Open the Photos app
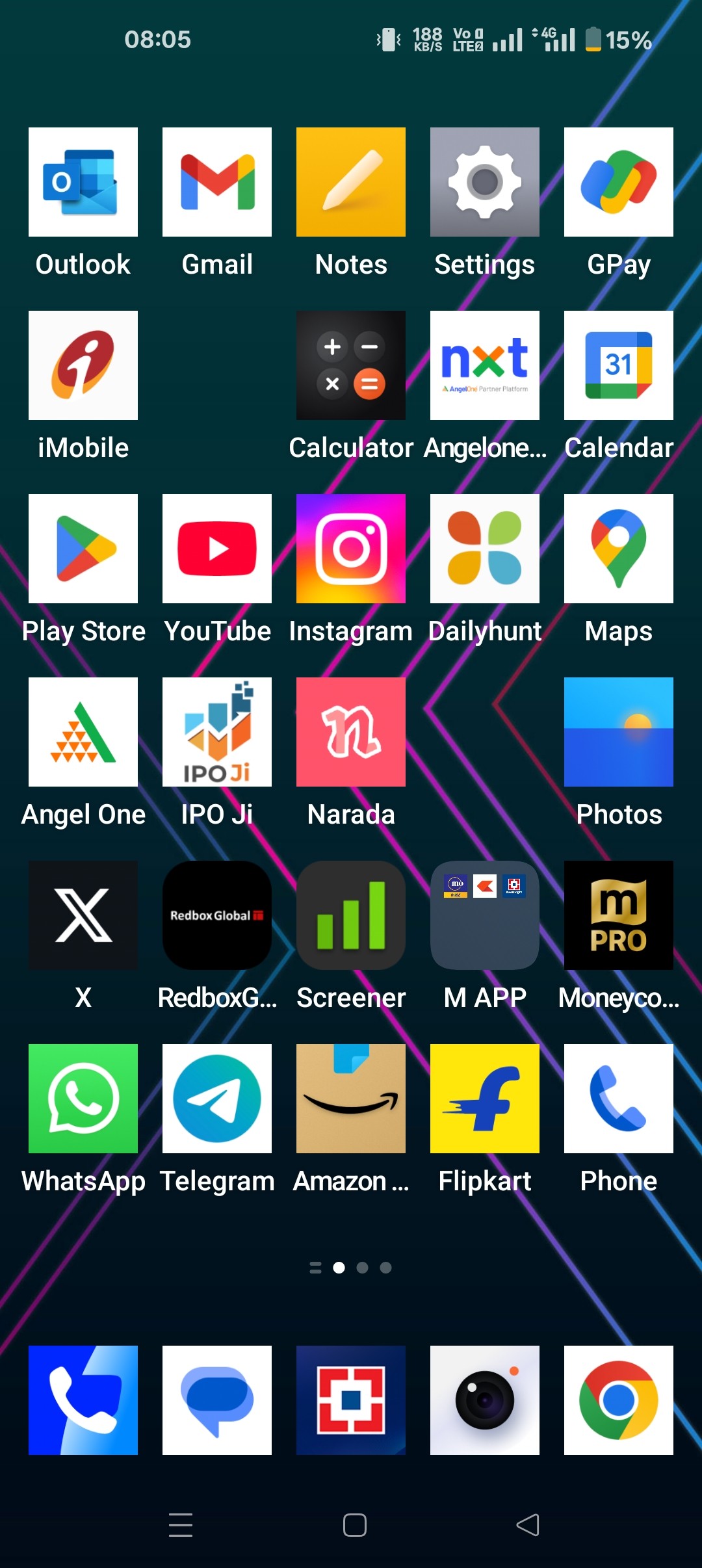The image size is (702, 1568). [619, 732]
